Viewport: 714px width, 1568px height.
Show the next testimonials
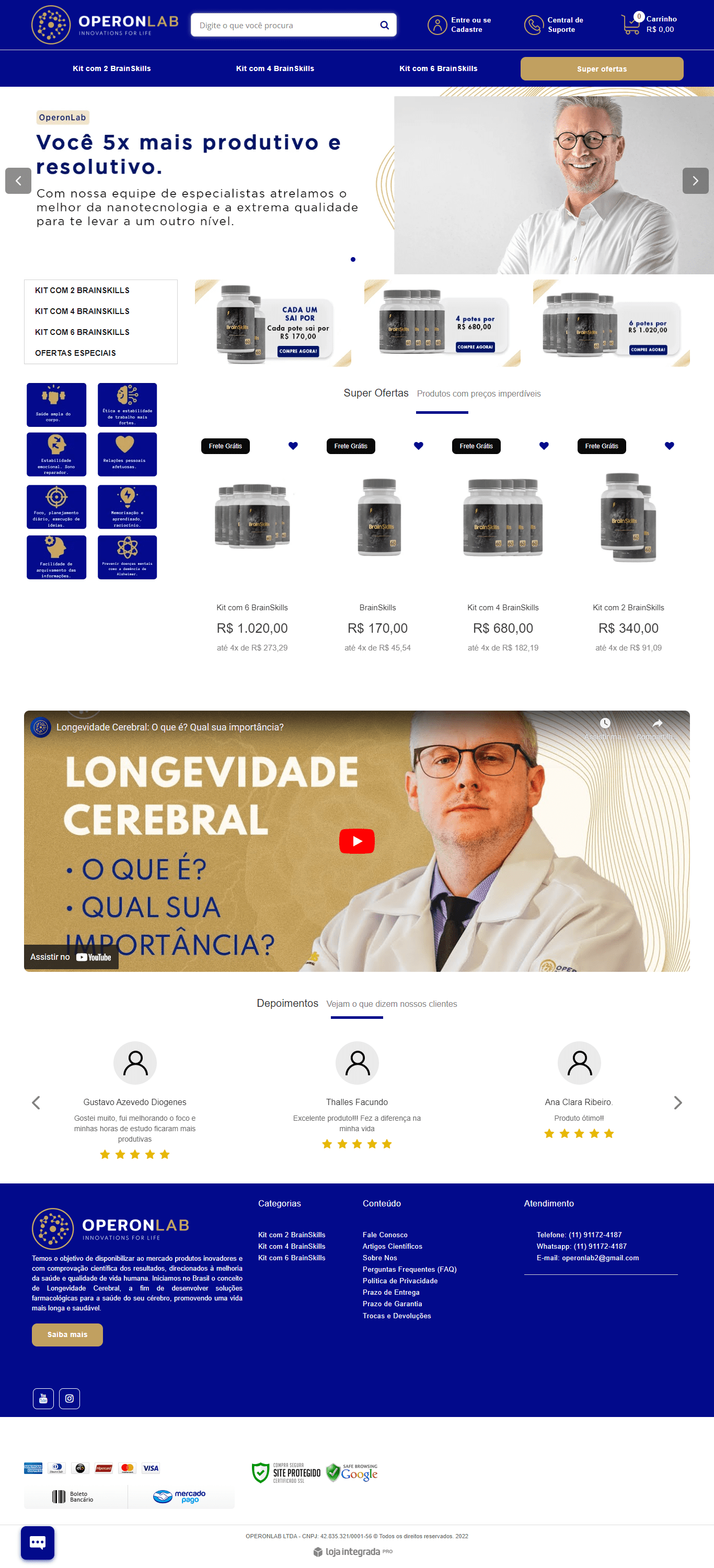[677, 1102]
